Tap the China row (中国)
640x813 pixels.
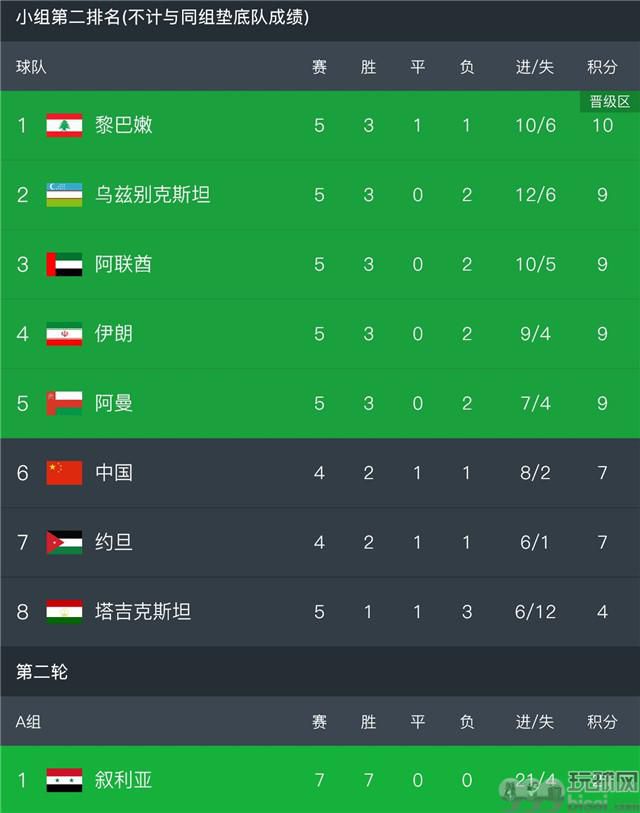click(113, 472)
